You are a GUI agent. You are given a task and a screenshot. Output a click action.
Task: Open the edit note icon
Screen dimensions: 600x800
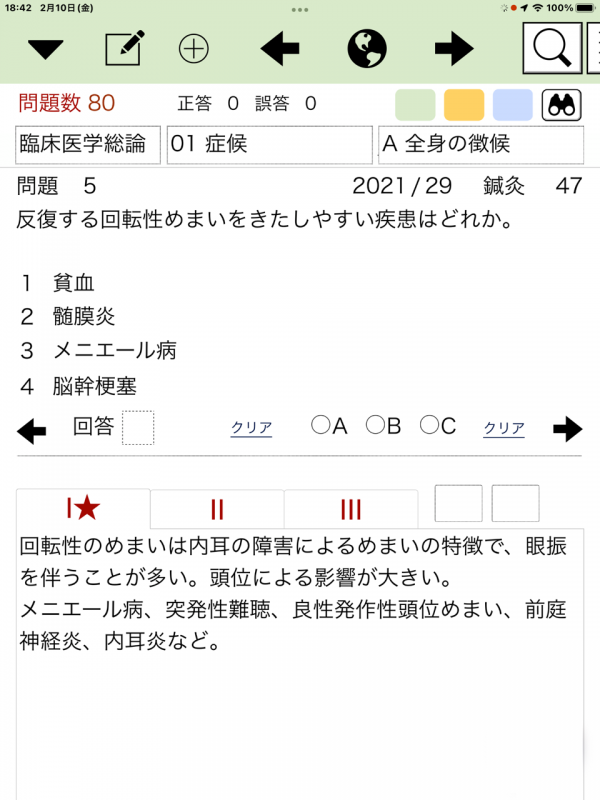(125, 47)
